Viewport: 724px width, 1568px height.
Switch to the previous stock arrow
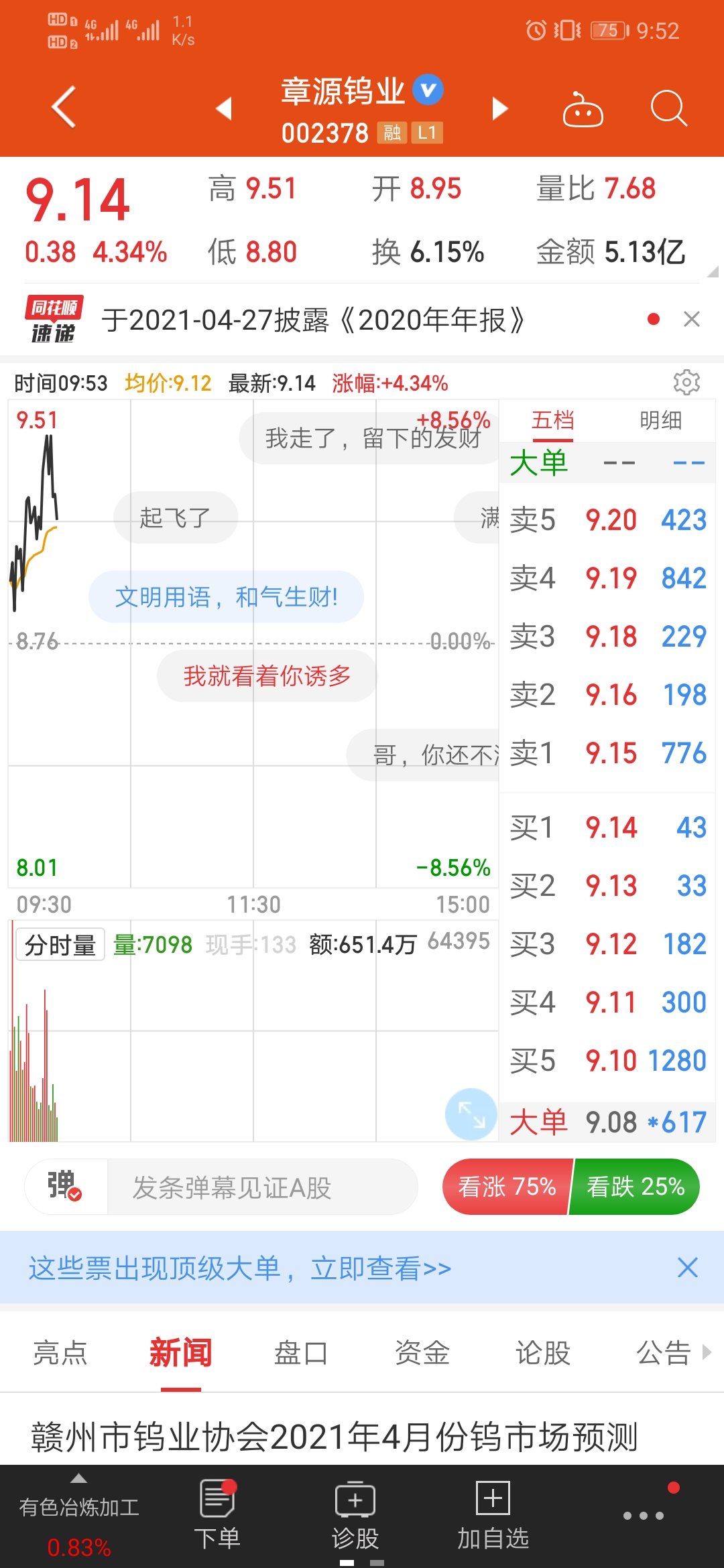coord(224,108)
